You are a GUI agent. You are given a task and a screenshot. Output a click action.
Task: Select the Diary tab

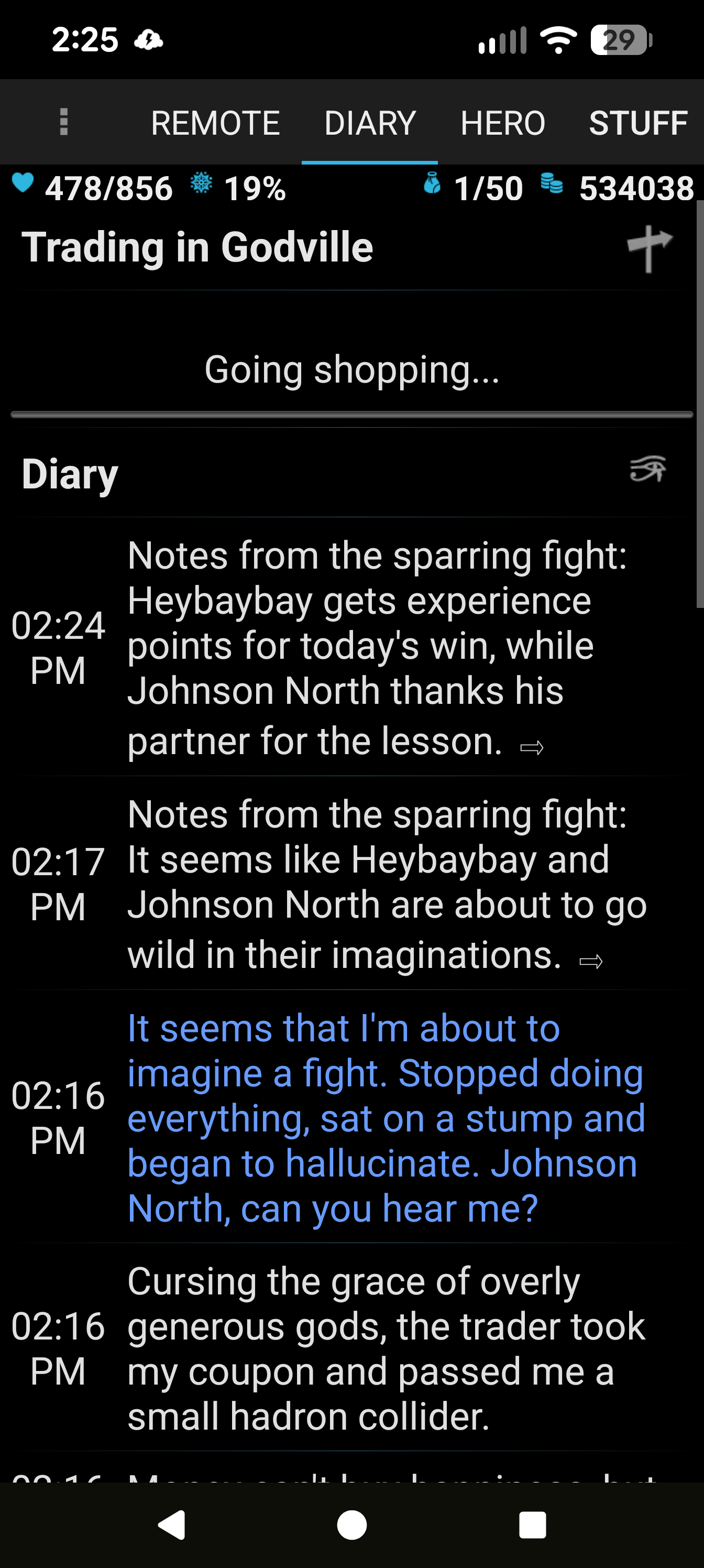point(369,123)
